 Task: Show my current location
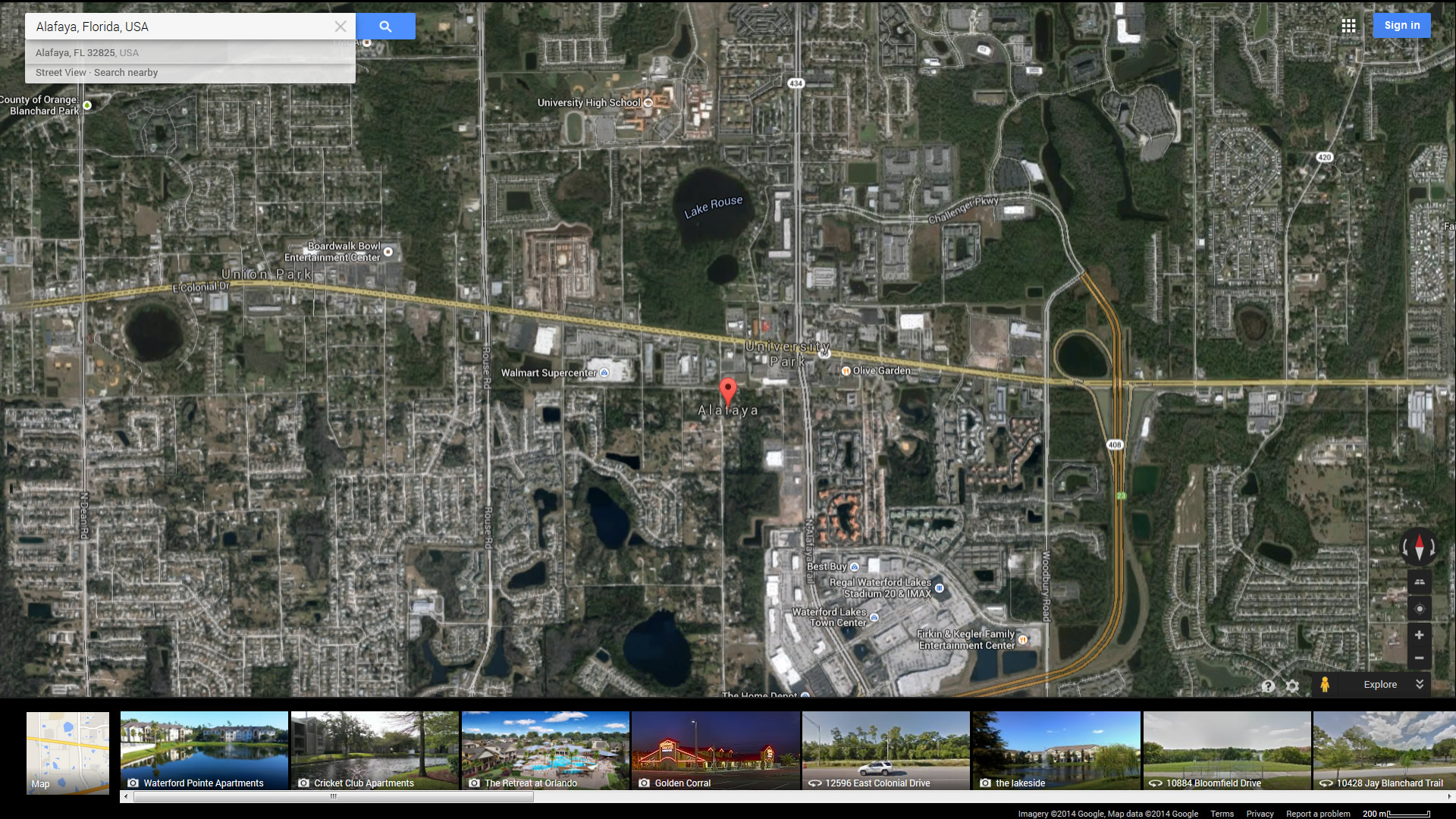[1419, 608]
